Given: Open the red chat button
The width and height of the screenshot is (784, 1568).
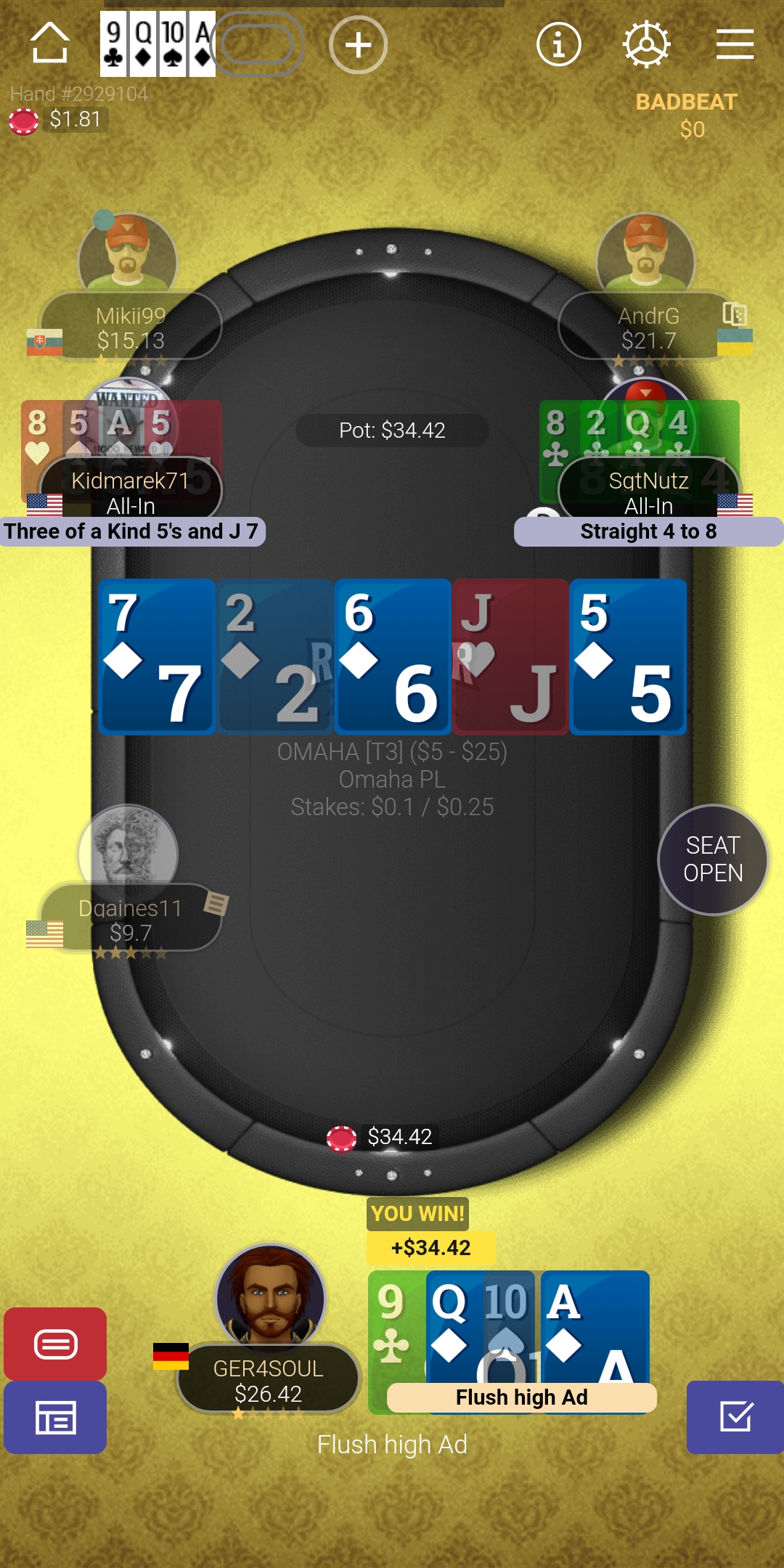Looking at the screenshot, I should 55,1344.
